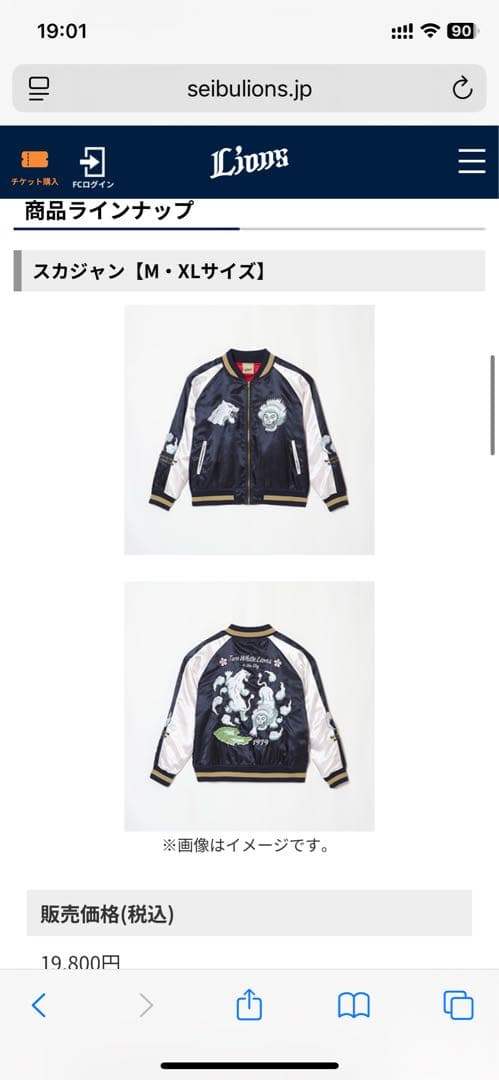The height and width of the screenshot is (1080, 499).
Task: View the back jacket image
Action: [250, 707]
